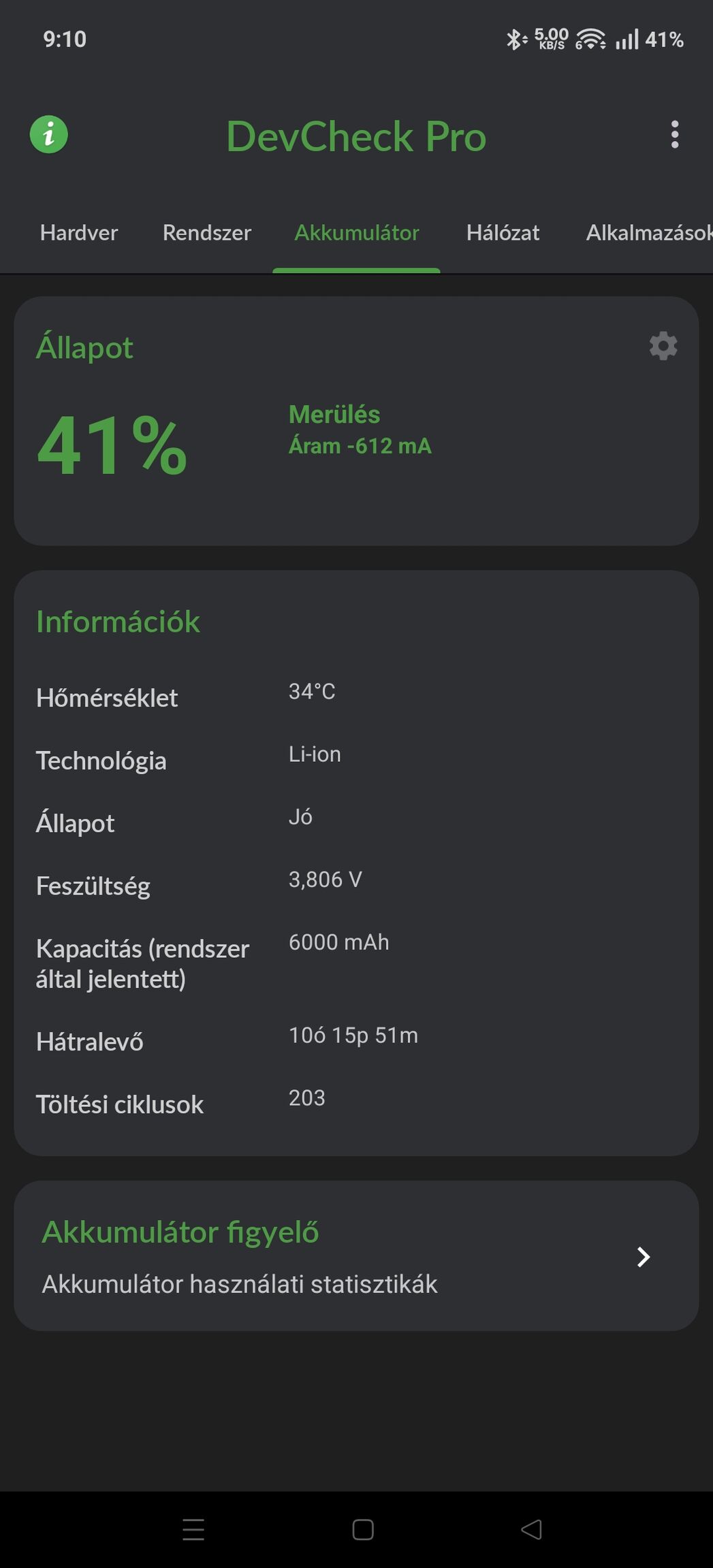Open the three-dot overflow menu
Image resolution: width=713 pixels, height=1568 pixels.
pos(674,135)
